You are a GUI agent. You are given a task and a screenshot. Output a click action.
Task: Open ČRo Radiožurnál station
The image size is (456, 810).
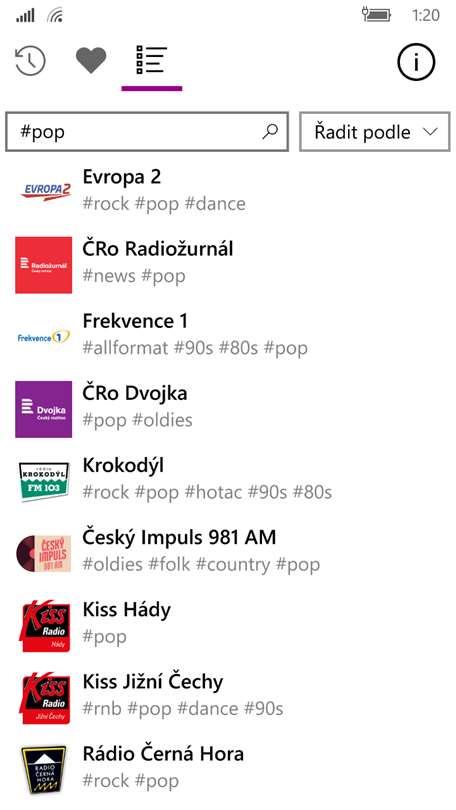pos(228,262)
